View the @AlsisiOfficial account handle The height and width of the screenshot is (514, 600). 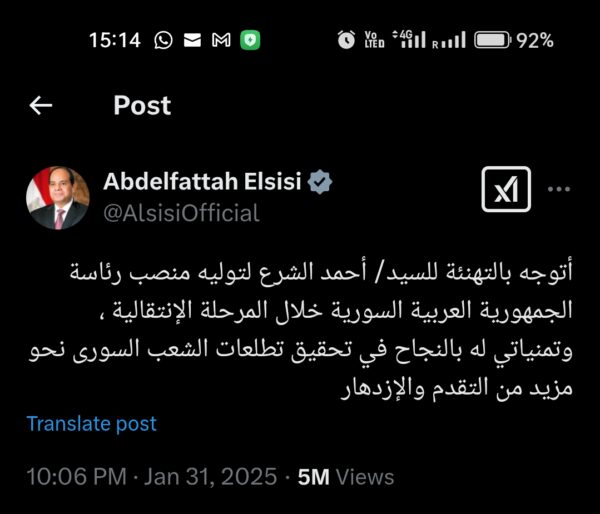(x=181, y=213)
